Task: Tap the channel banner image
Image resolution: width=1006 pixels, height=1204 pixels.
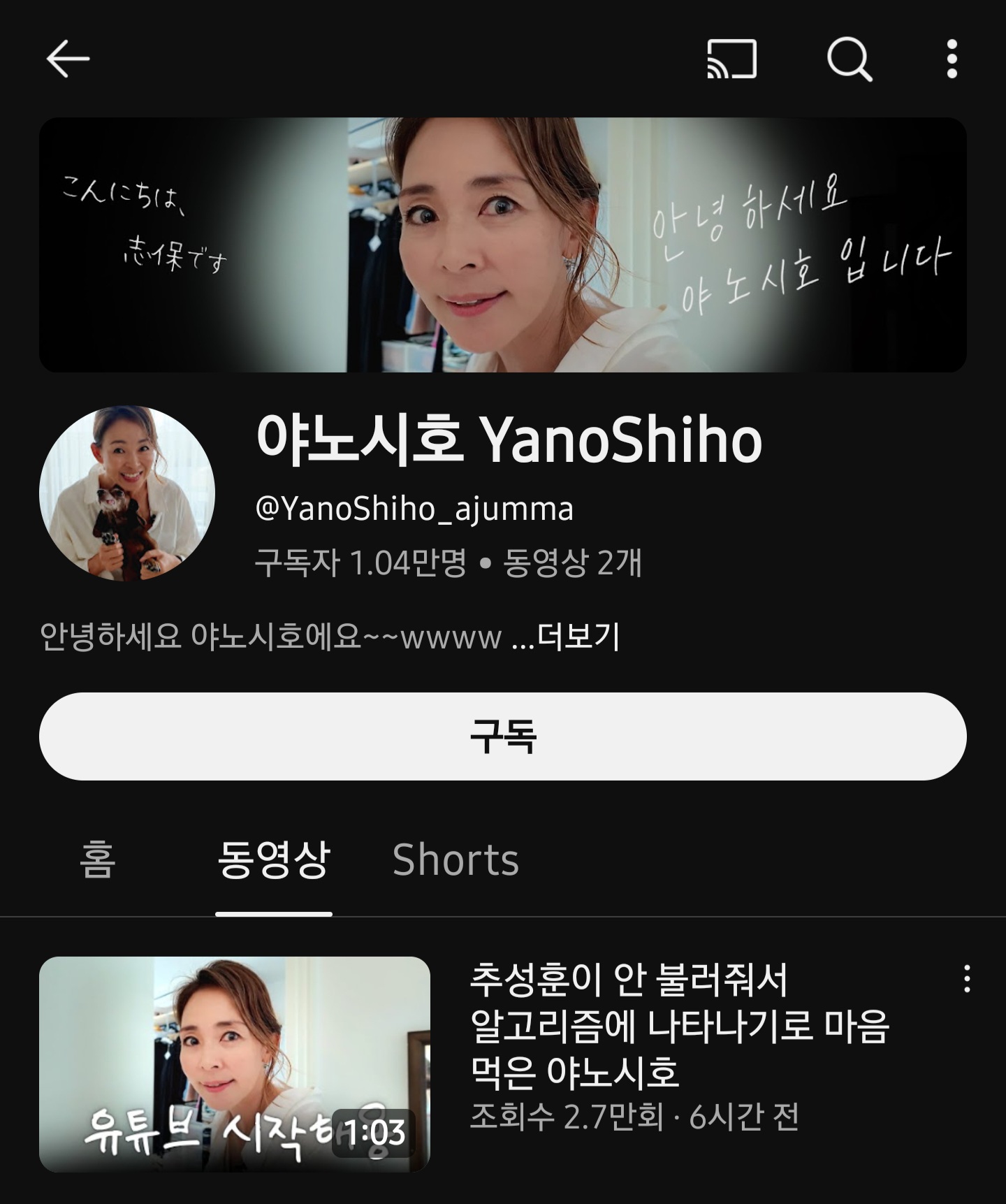Action: point(503,245)
